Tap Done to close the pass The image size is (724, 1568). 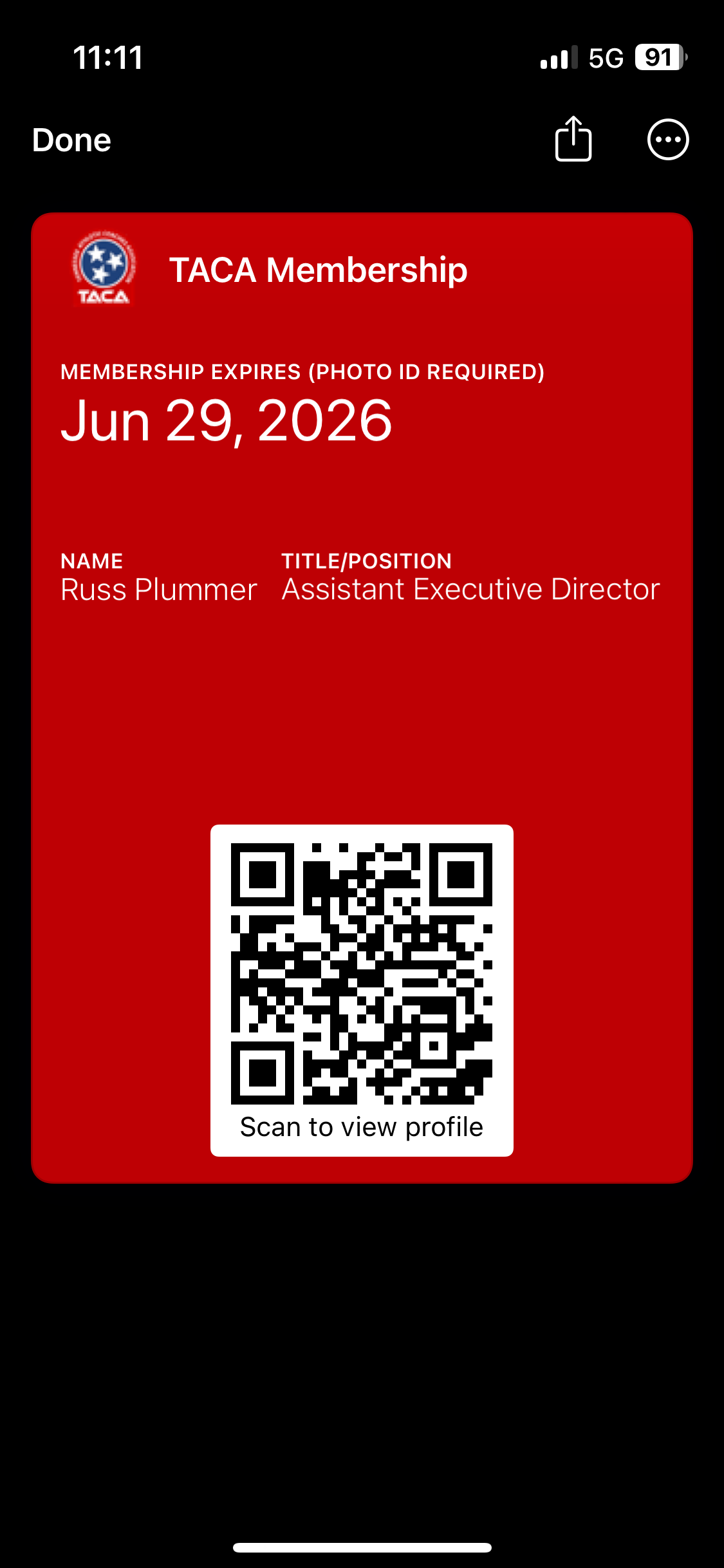point(71,140)
